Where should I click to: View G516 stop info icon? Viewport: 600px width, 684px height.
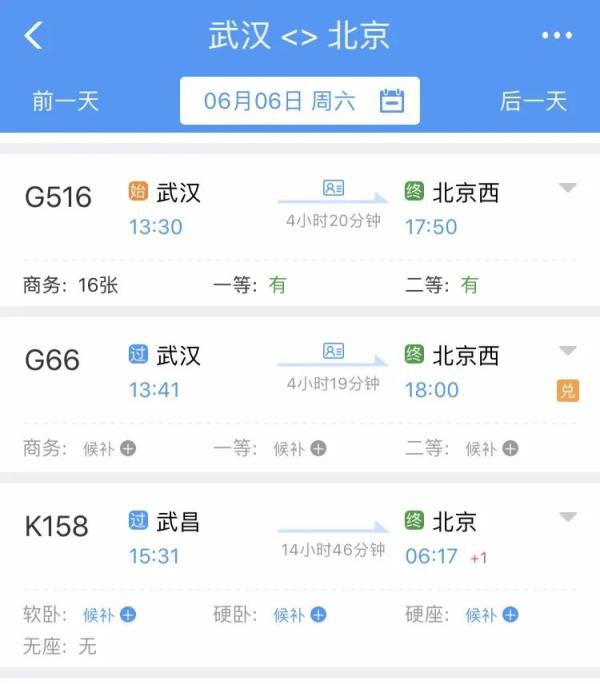coord(333,187)
